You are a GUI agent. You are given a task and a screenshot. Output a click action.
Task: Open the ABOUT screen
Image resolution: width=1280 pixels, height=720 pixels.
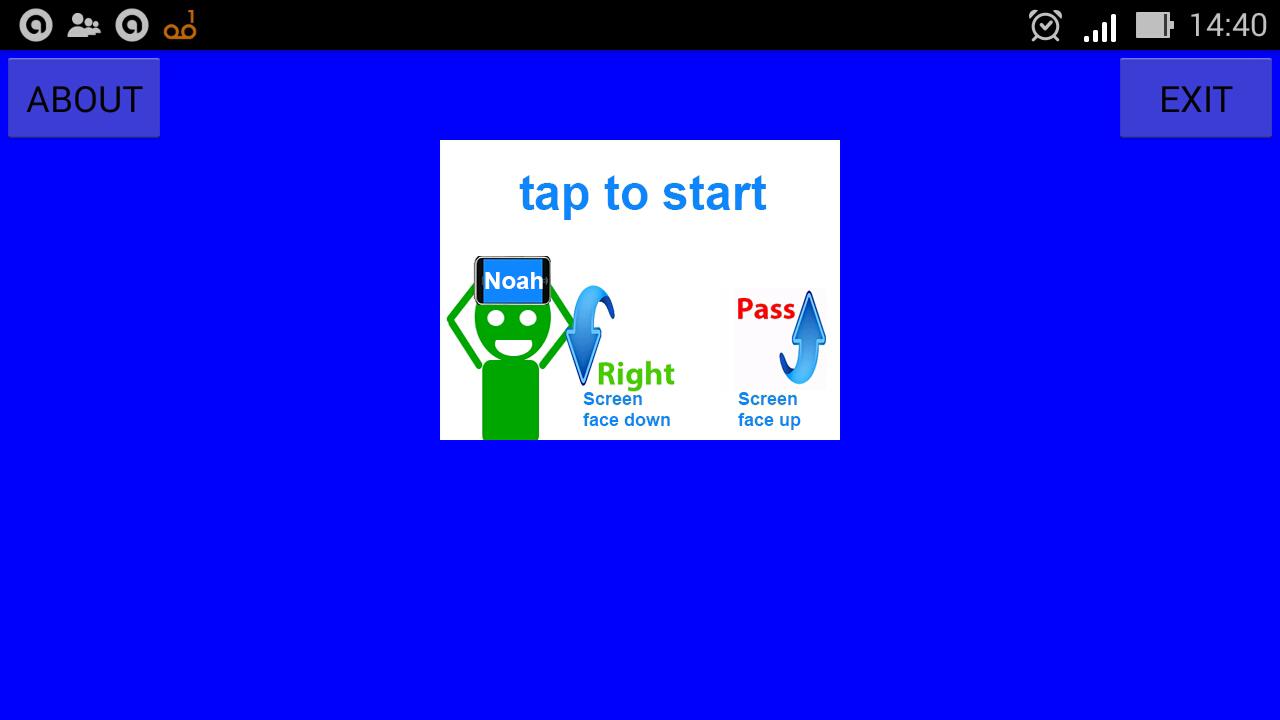tap(84, 98)
